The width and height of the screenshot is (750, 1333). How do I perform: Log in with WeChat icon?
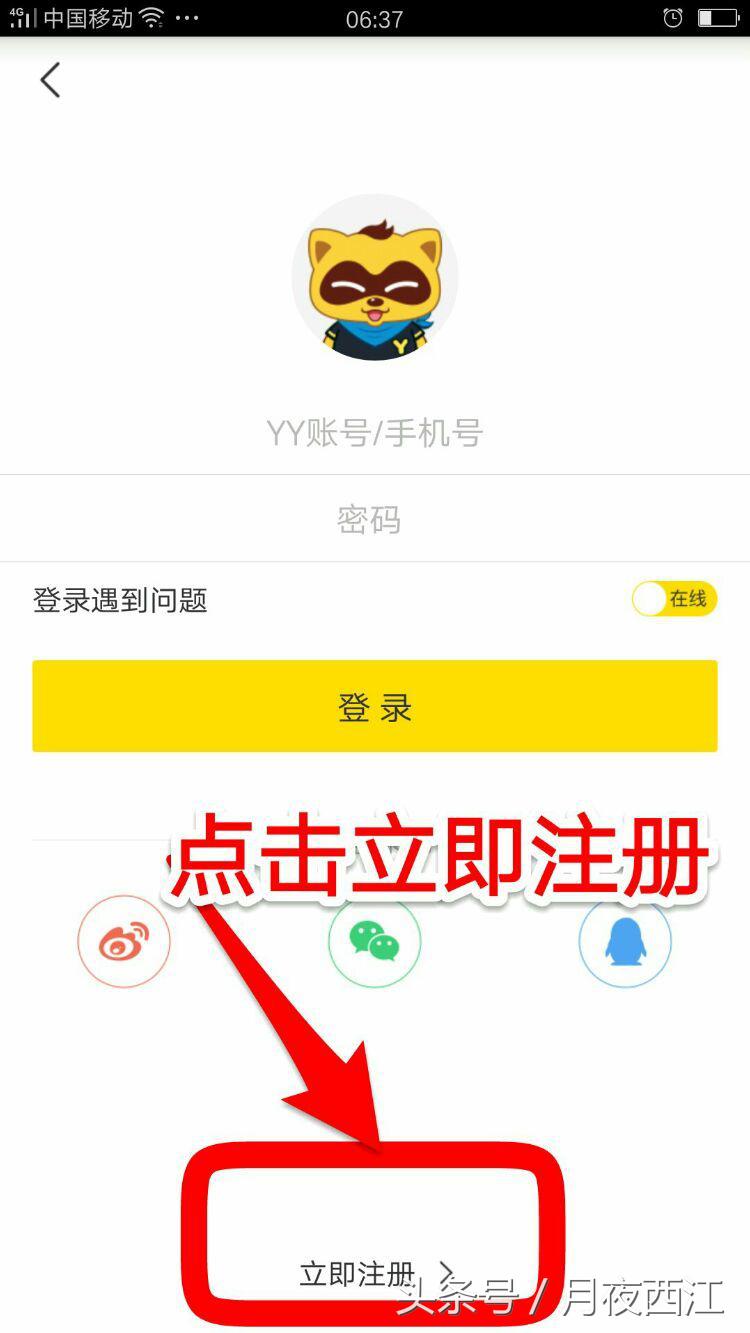coord(375,941)
